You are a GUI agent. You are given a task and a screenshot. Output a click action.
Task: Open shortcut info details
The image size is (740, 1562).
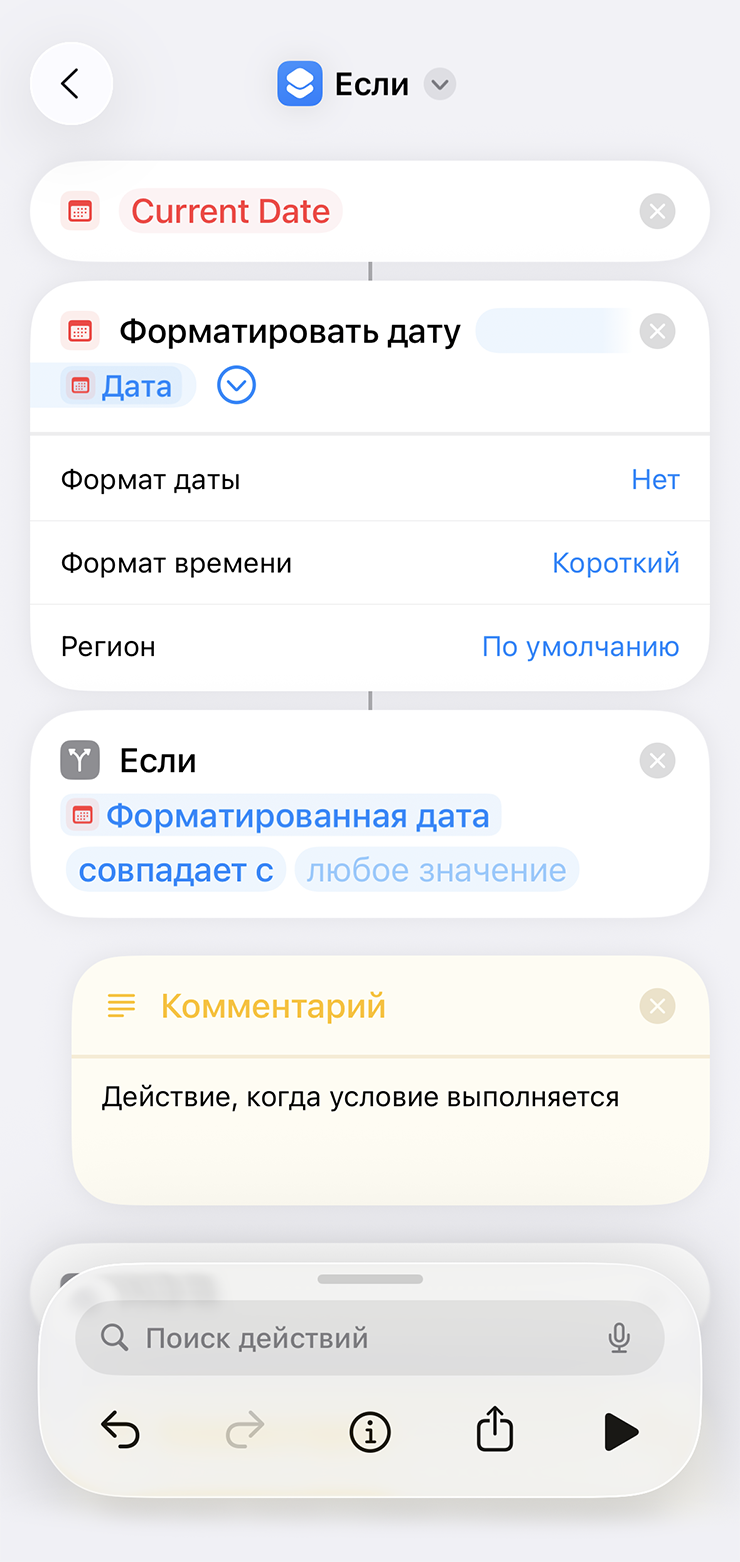click(x=370, y=1432)
